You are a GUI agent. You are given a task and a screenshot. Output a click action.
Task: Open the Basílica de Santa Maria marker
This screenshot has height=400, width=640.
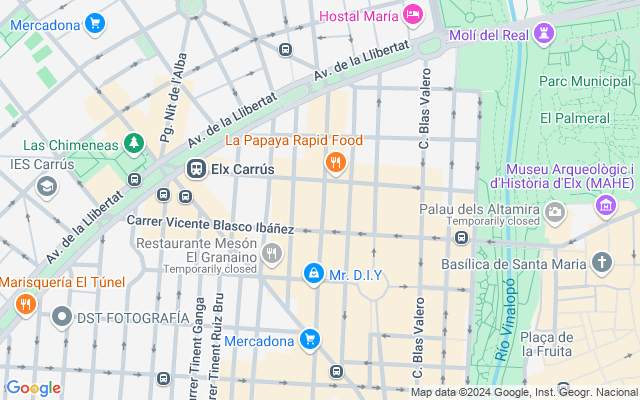point(600,264)
